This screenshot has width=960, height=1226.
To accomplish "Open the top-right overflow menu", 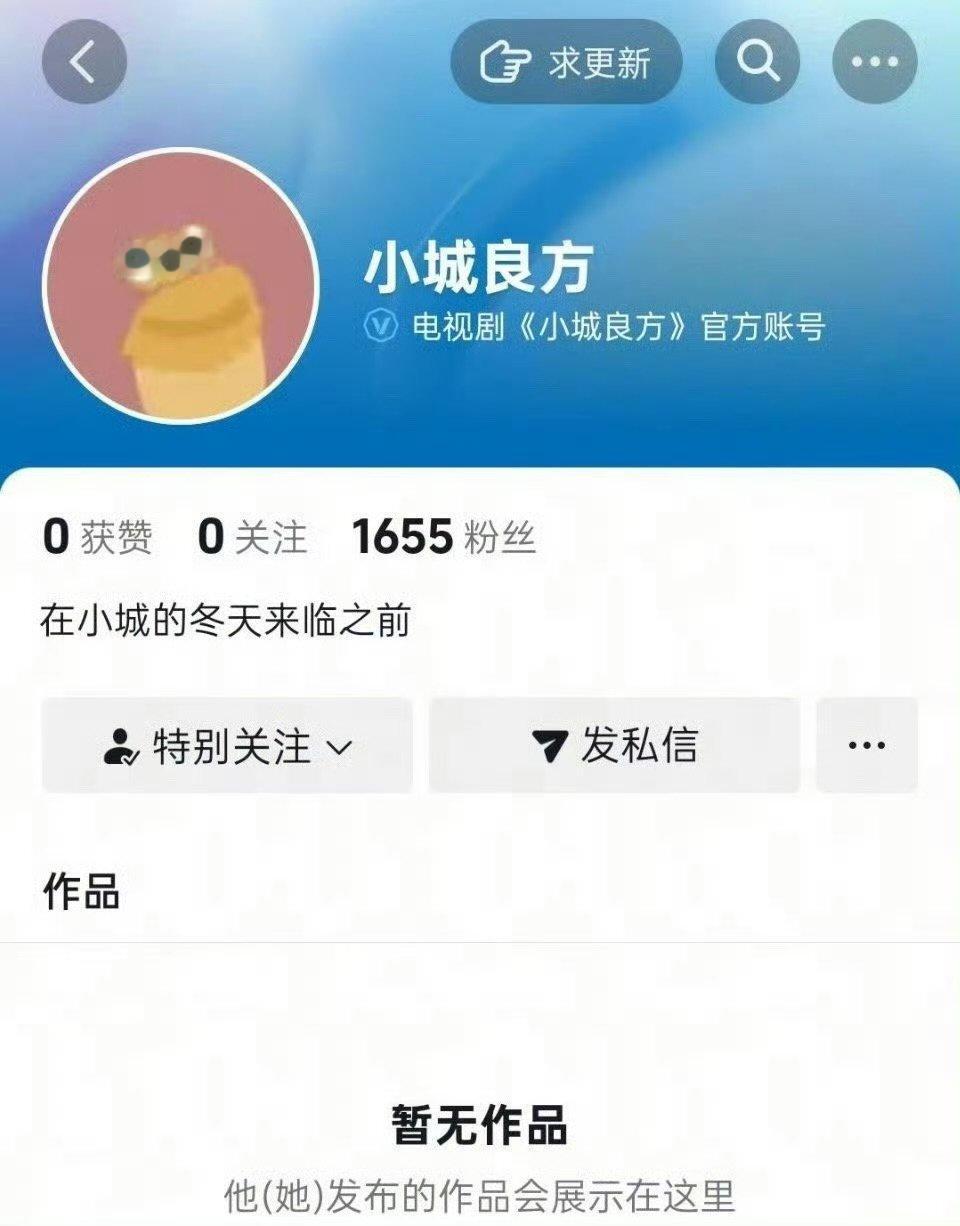I will click(874, 62).
